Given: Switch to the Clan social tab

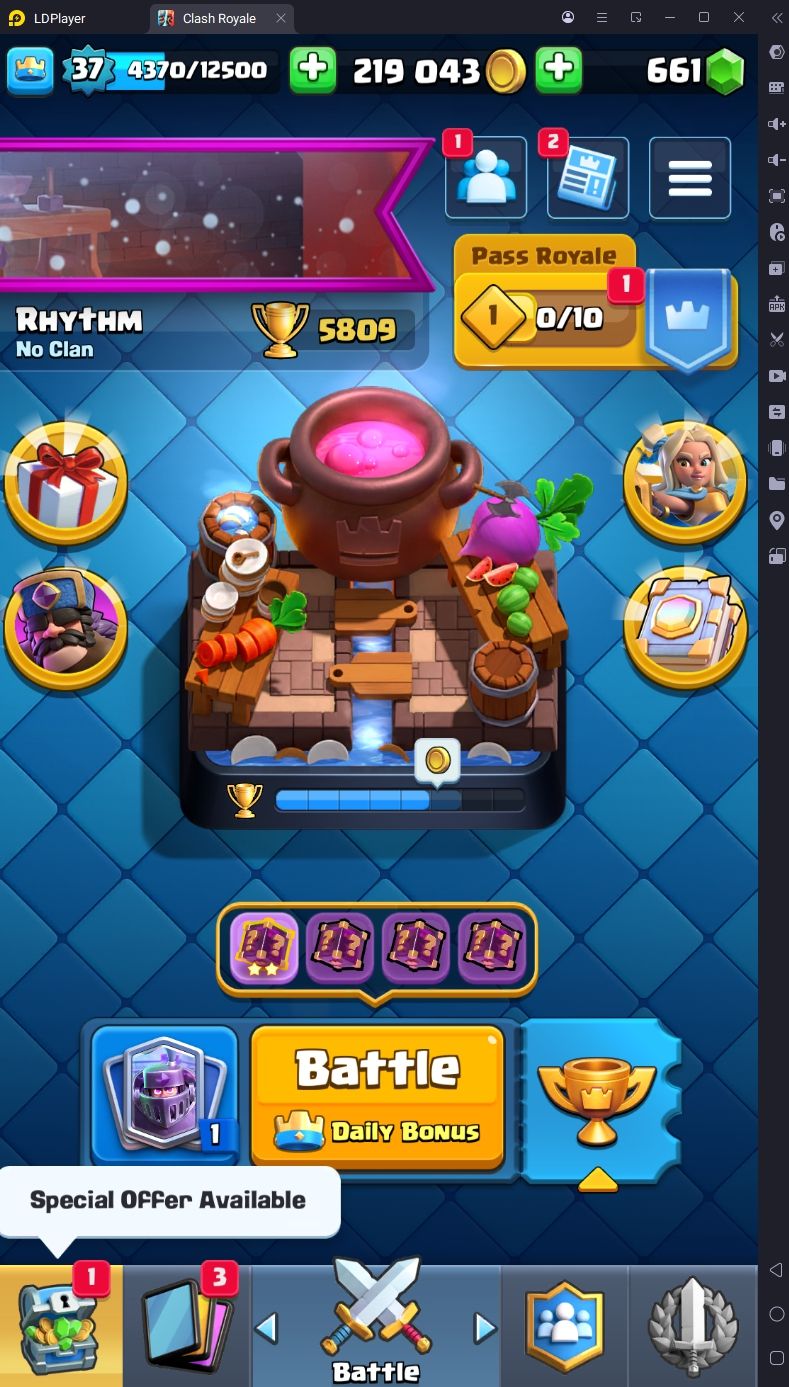Looking at the screenshot, I should pyautogui.click(x=565, y=1326).
